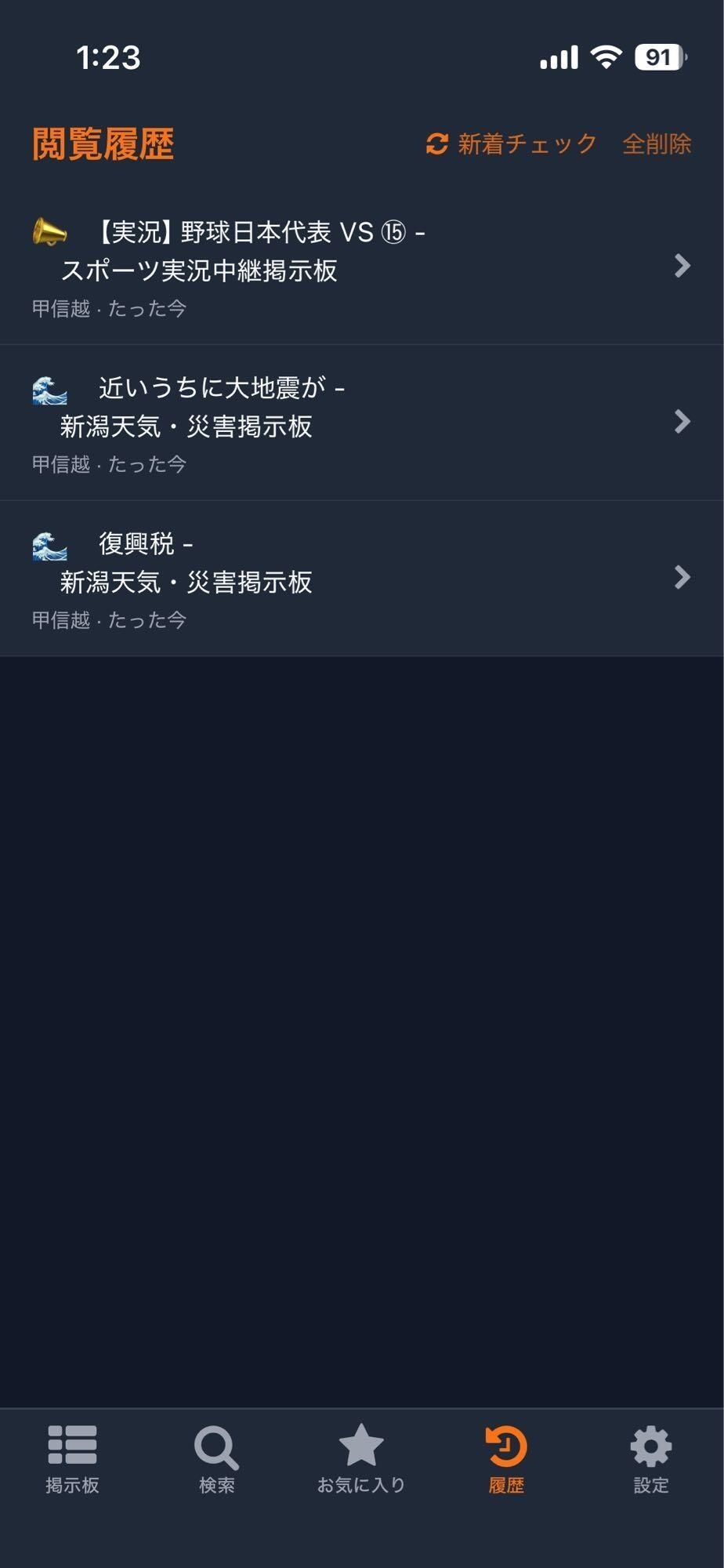Open the 復興税 thread
The height and width of the screenshot is (1568, 724).
pos(360,579)
